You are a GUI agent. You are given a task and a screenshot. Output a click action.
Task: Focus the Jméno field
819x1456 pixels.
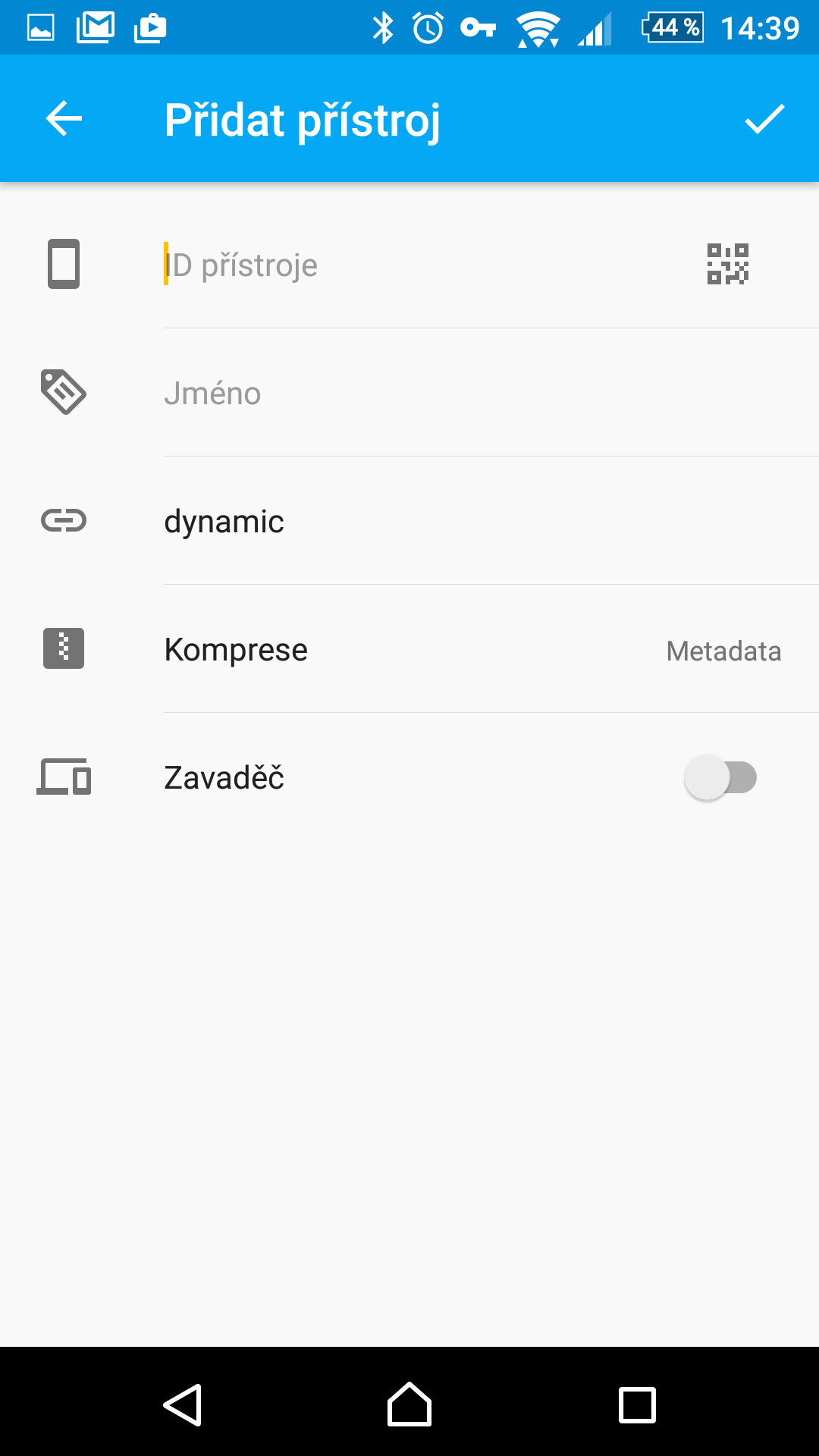pos(491,394)
